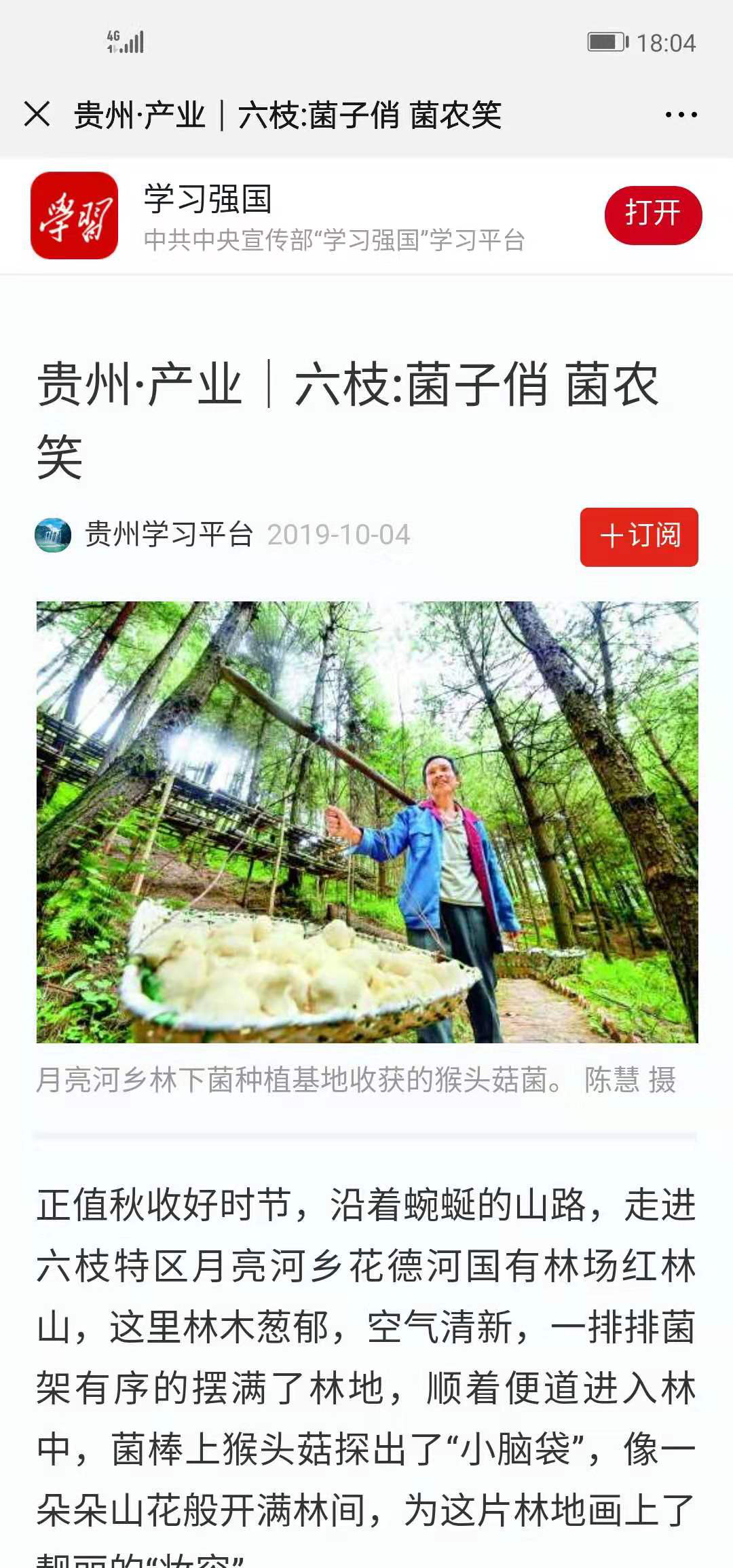Open the three-dot overflow menu

coord(681,115)
